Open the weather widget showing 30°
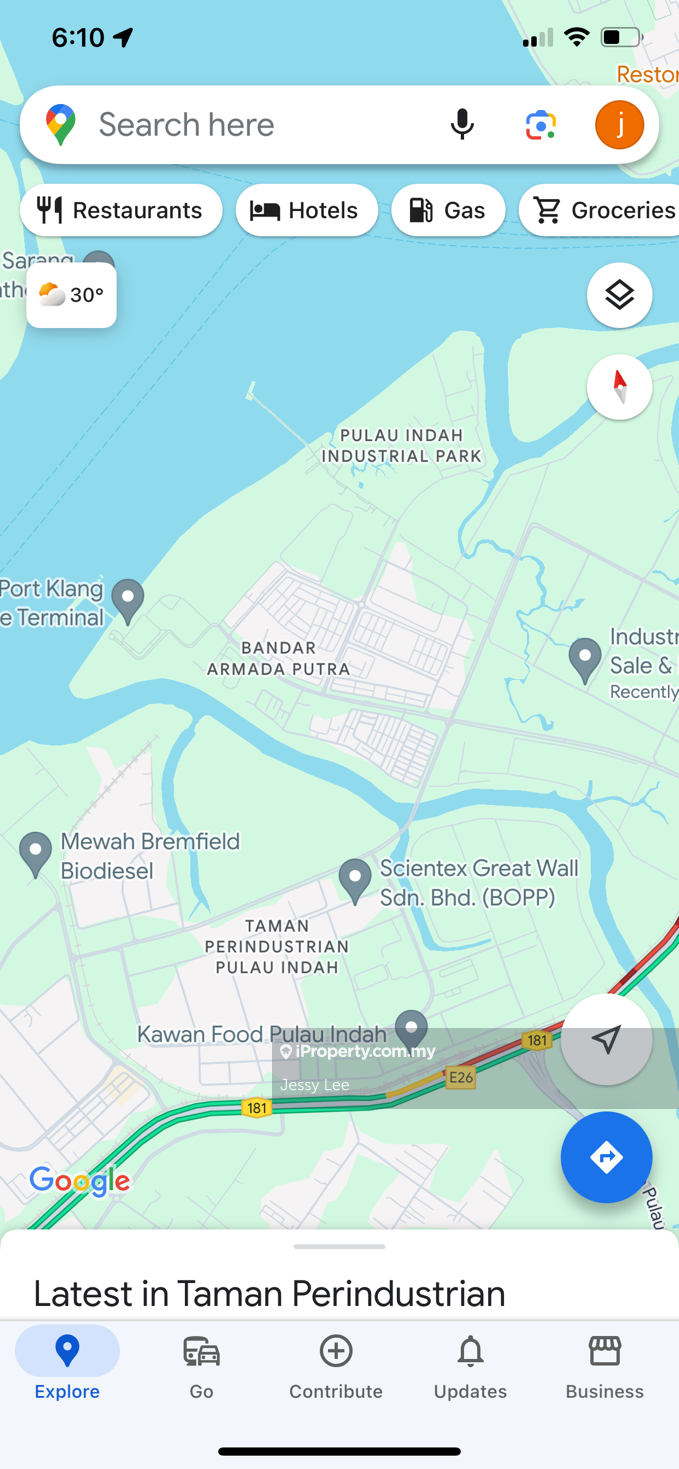 coord(71,295)
